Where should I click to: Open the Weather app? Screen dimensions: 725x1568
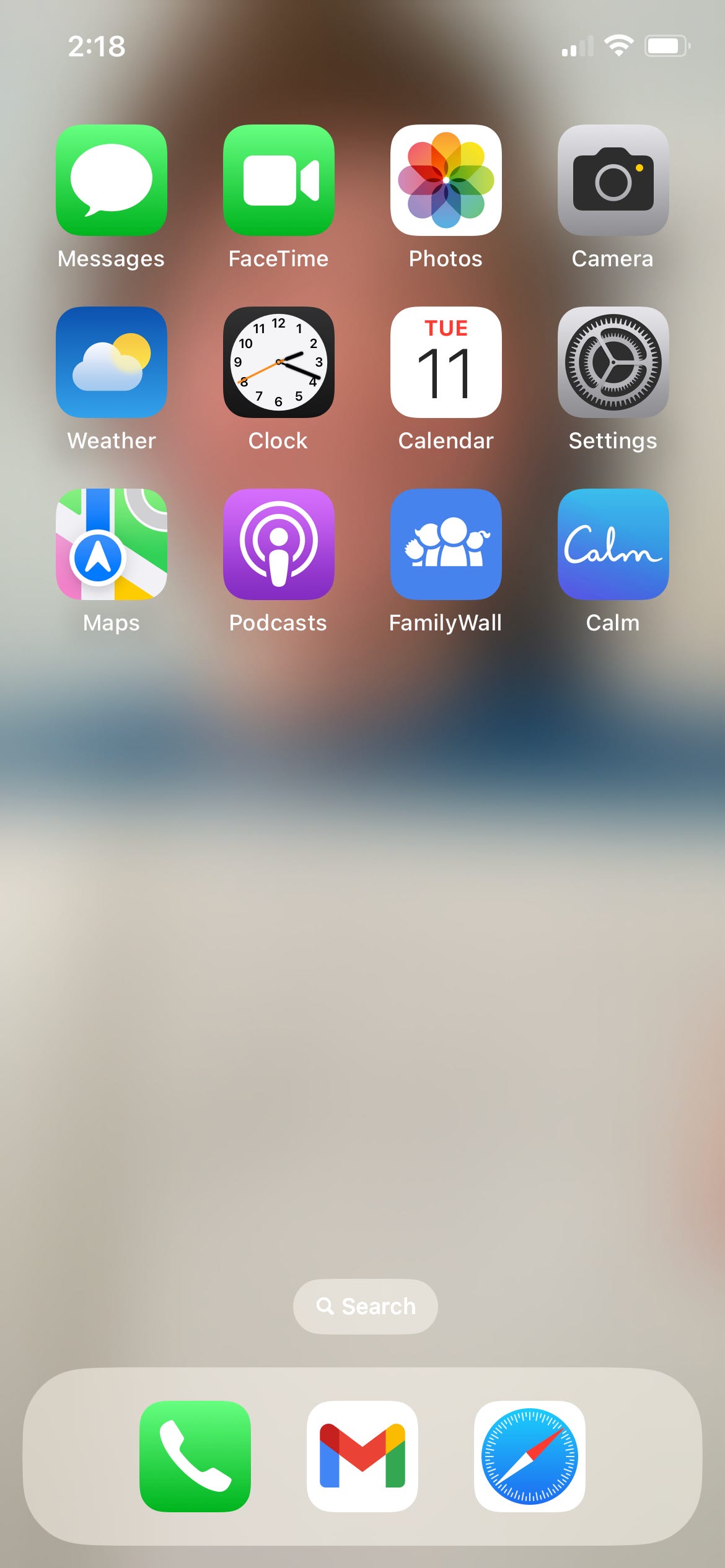(112, 362)
